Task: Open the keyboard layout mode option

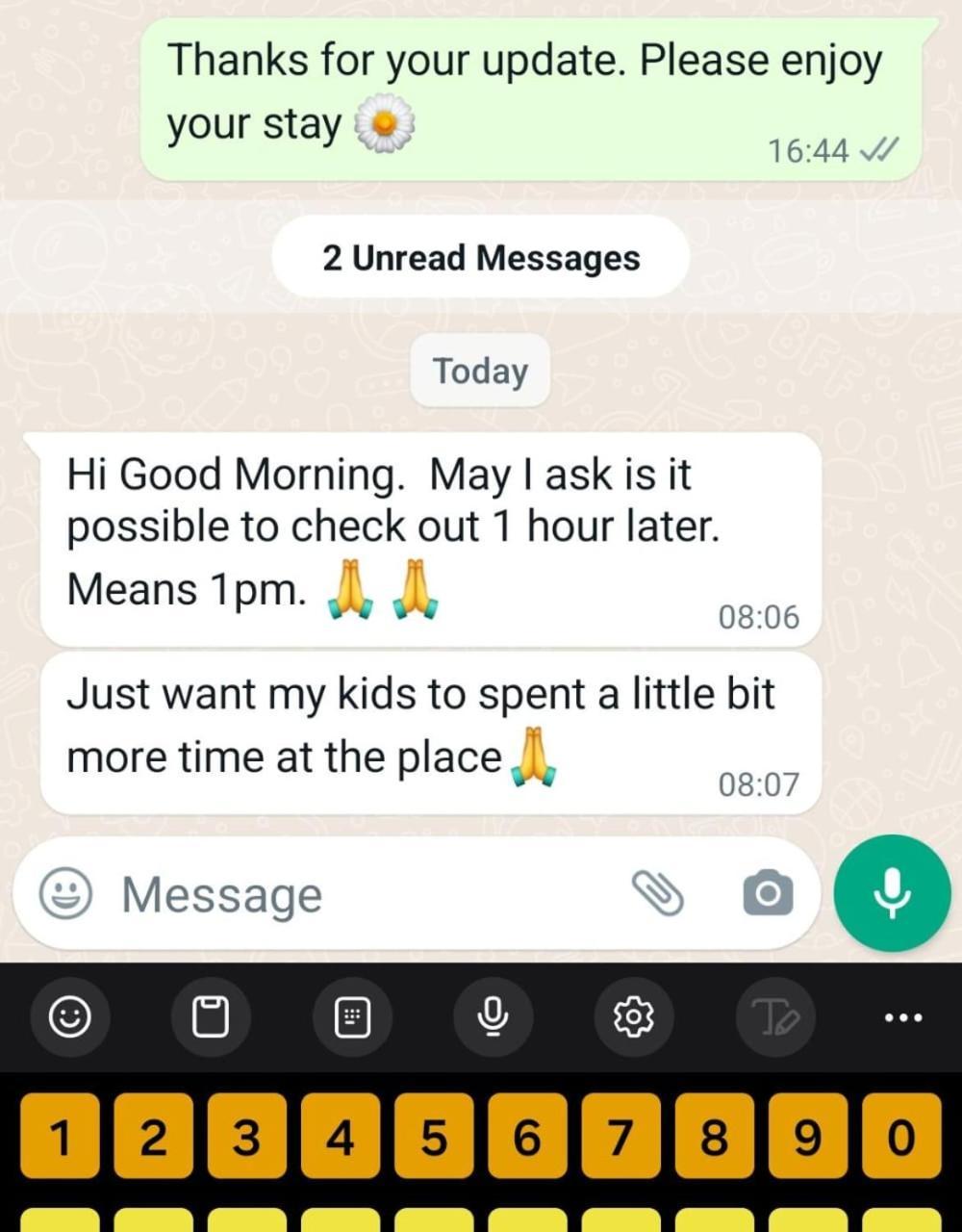Action: pyautogui.click(x=352, y=1016)
